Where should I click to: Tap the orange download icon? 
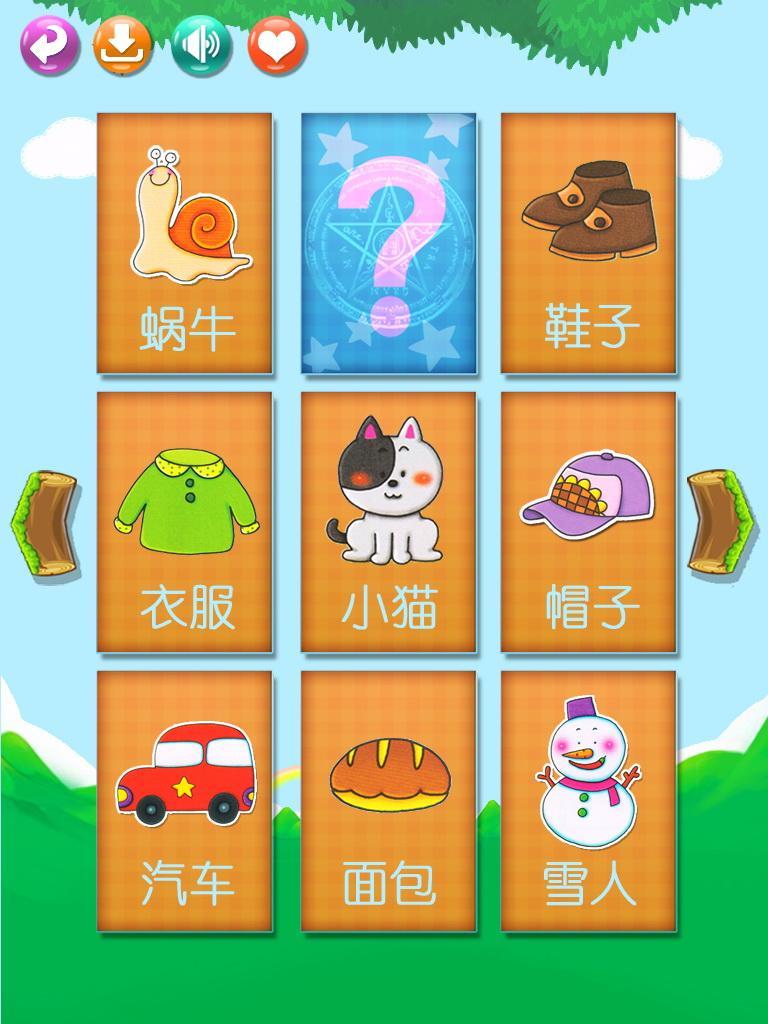[x=123, y=45]
